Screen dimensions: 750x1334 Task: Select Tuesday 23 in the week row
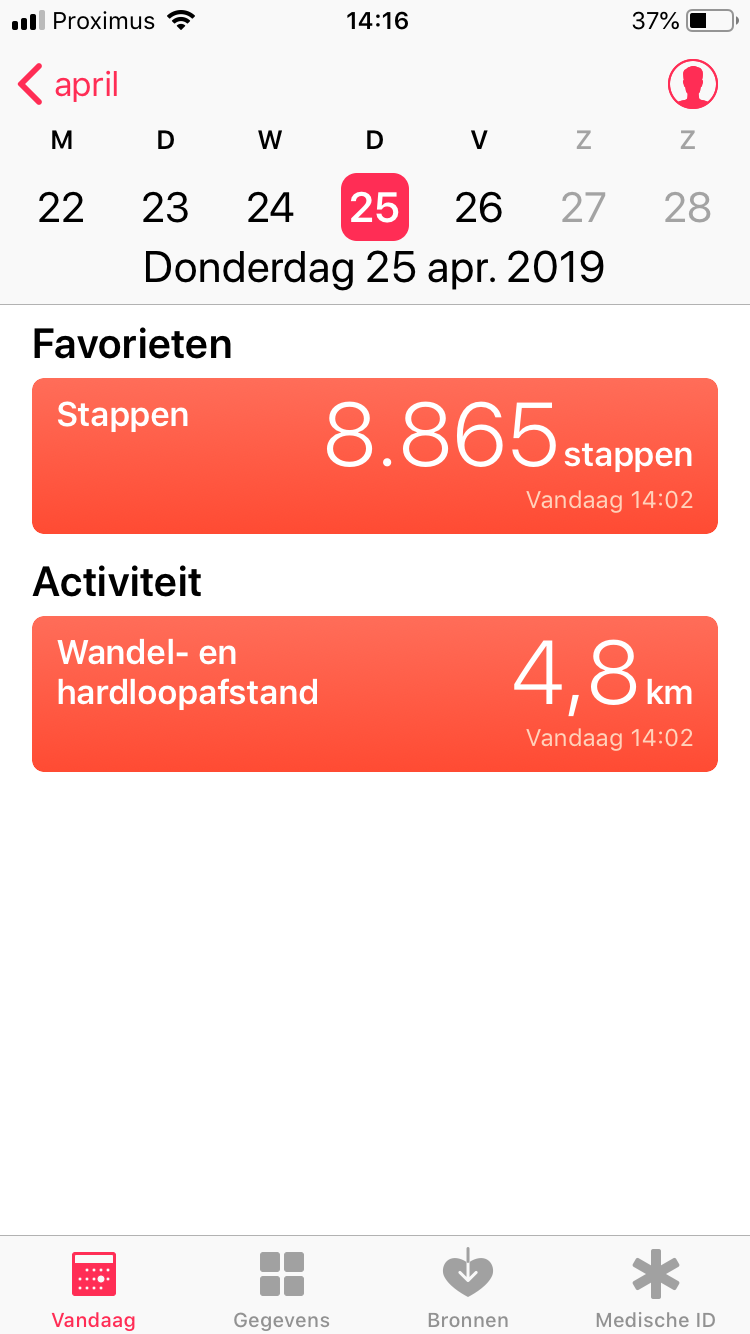tap(165, 207)
